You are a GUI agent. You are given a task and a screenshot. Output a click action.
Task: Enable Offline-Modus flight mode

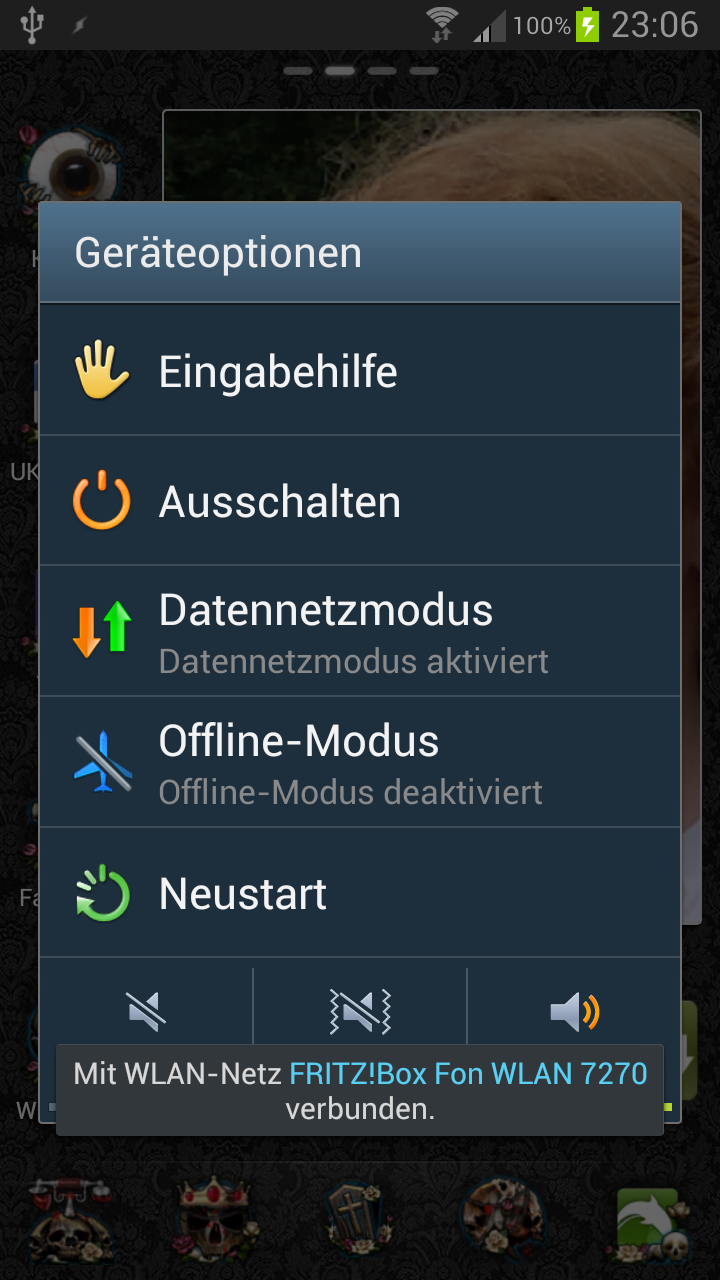click(360, 762)
